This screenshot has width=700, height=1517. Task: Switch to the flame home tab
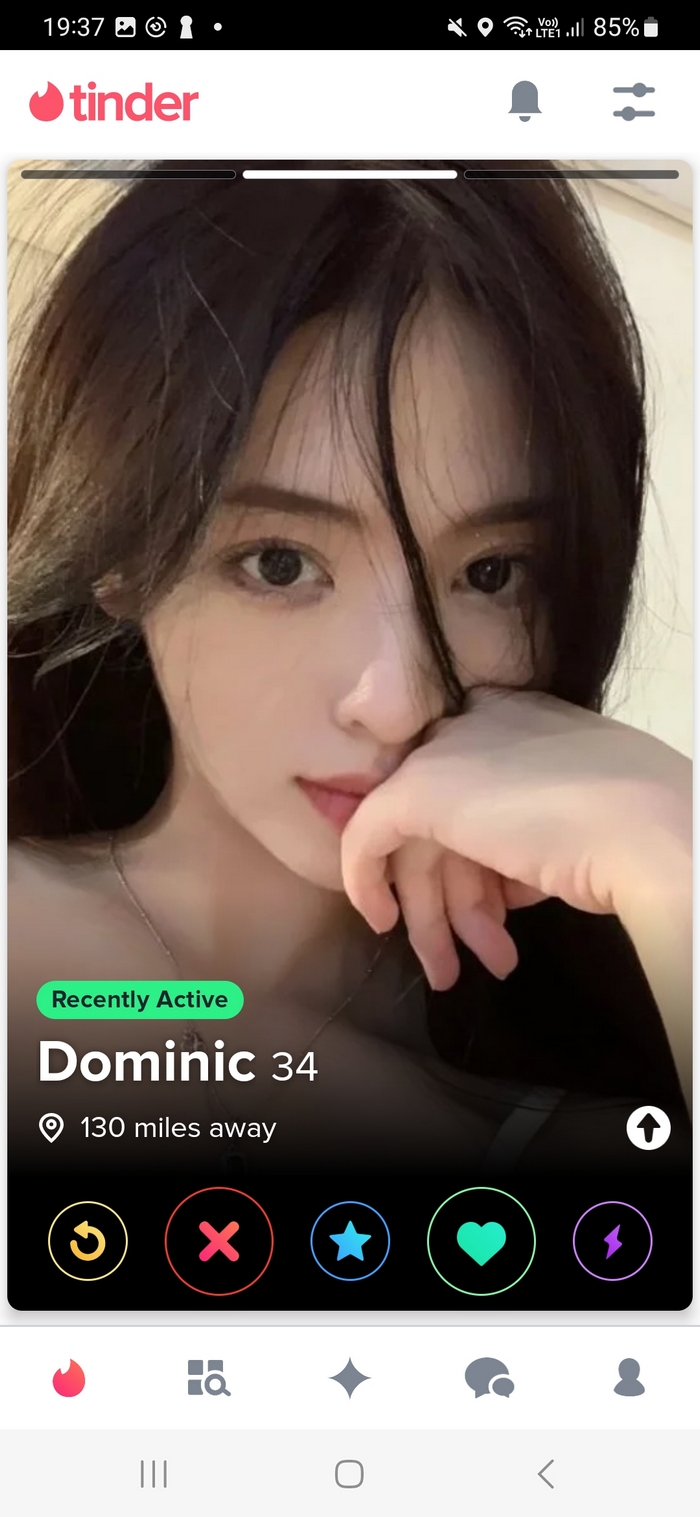(x=69, y=1378)
